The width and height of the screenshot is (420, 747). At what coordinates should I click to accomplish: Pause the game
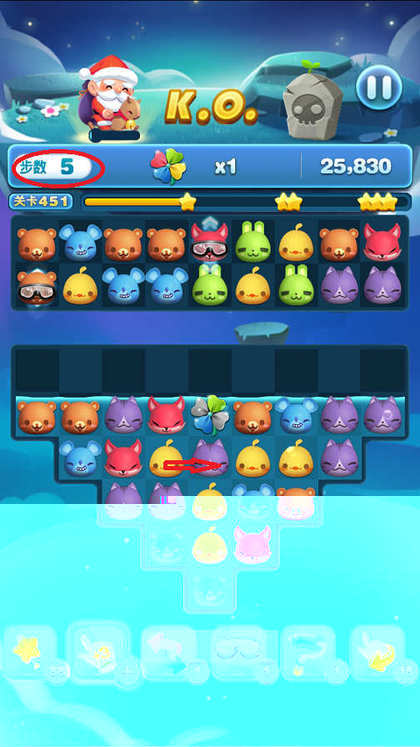[380, 87]
